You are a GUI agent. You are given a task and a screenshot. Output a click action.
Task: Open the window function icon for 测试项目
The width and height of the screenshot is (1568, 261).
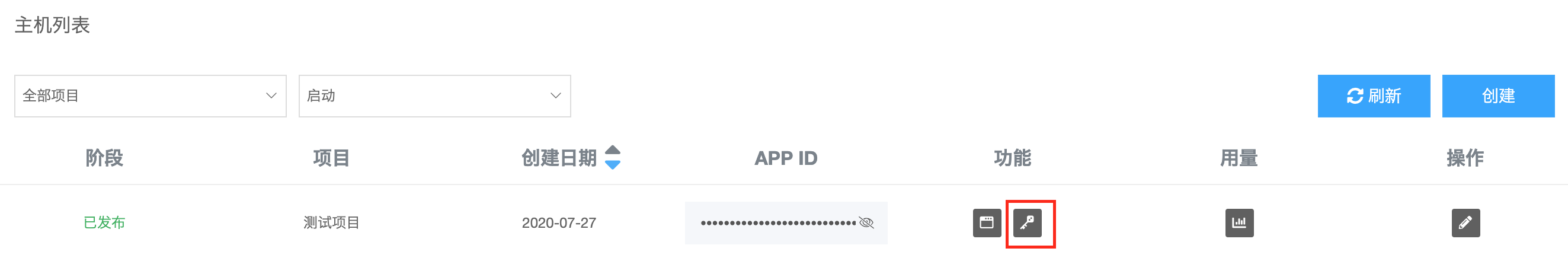point(986,222)
